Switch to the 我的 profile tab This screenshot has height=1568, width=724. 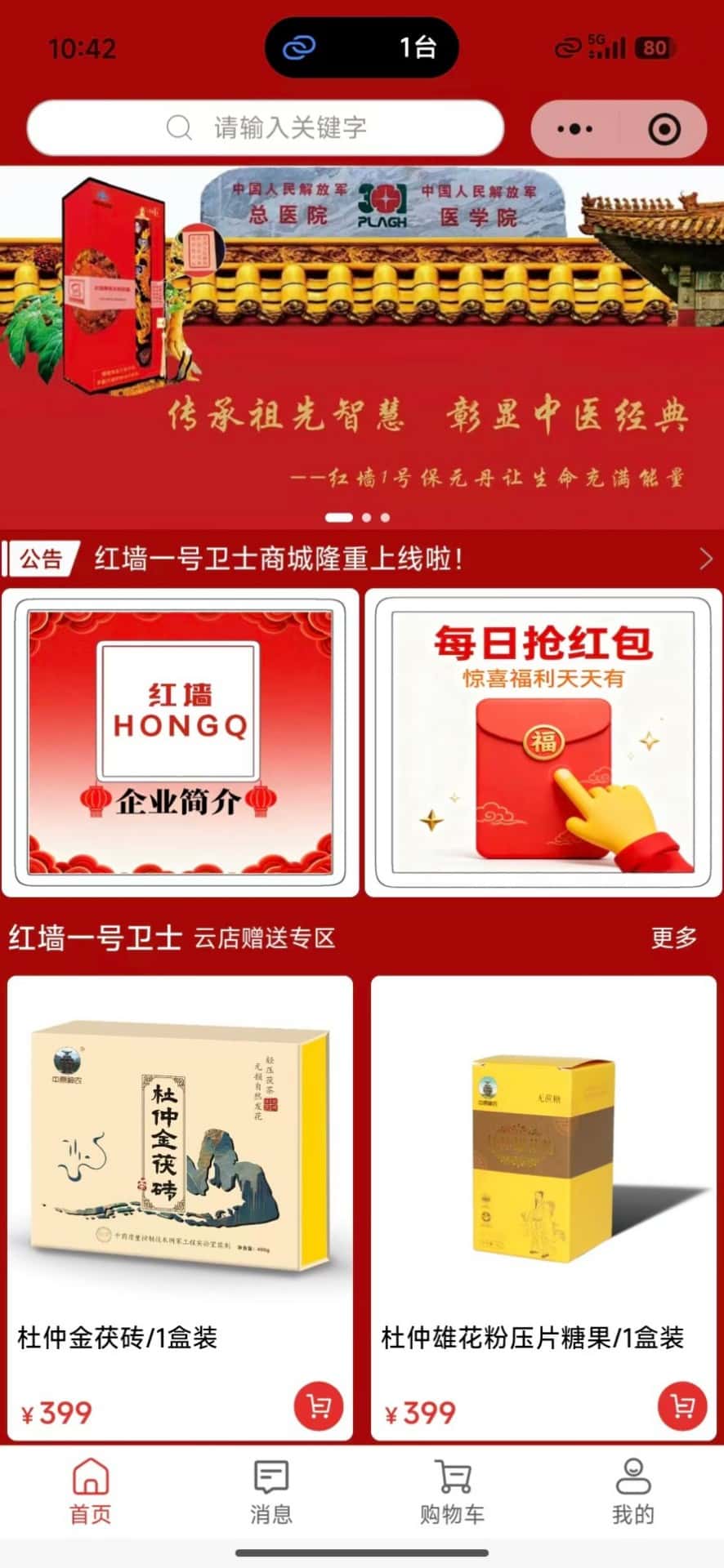tap(632, 1491)
